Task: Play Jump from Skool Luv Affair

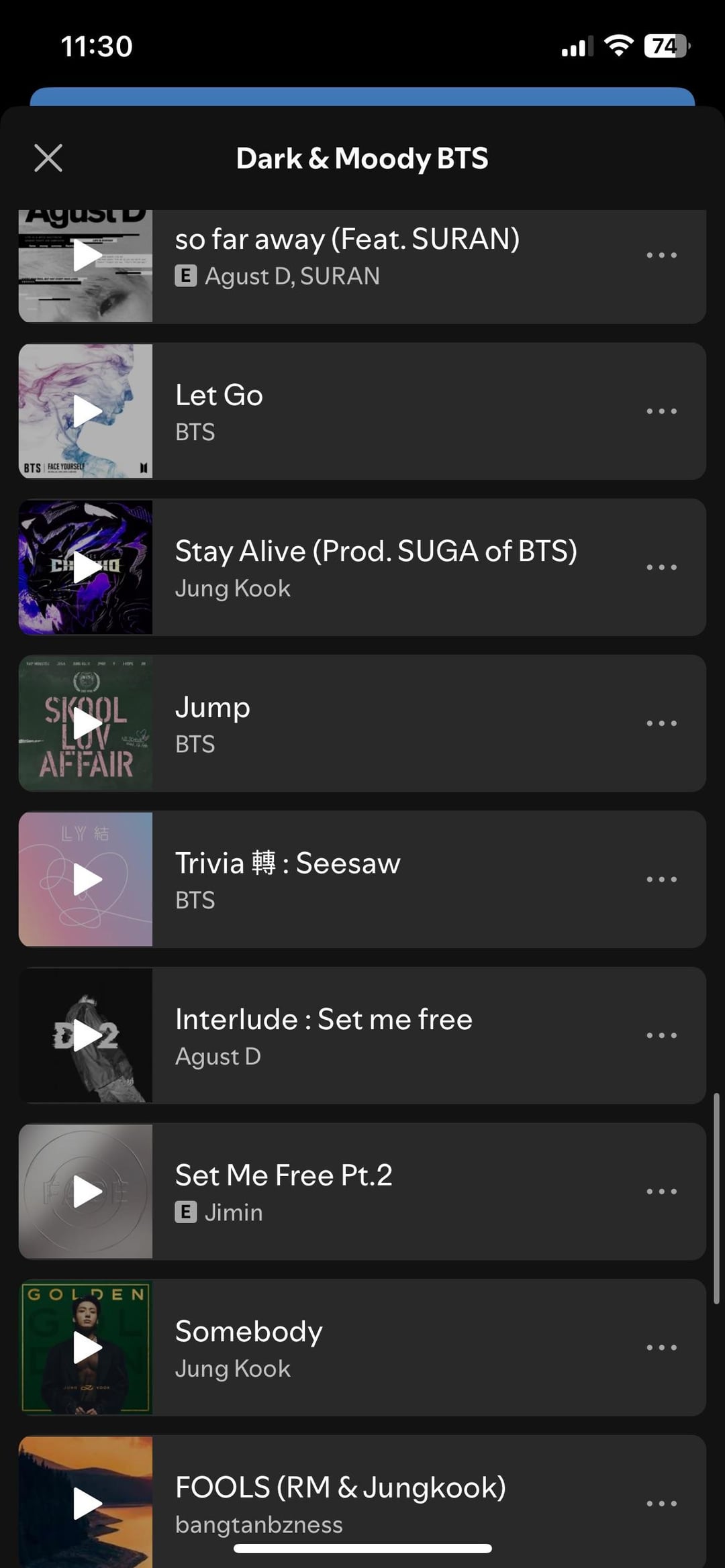Action: click(87, 723)
